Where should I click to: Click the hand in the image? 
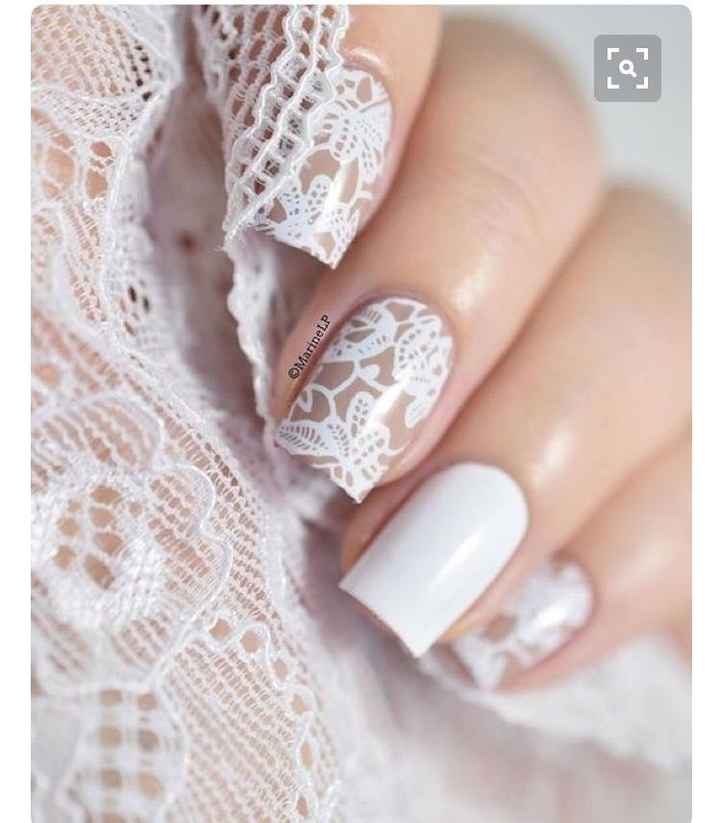520,300
